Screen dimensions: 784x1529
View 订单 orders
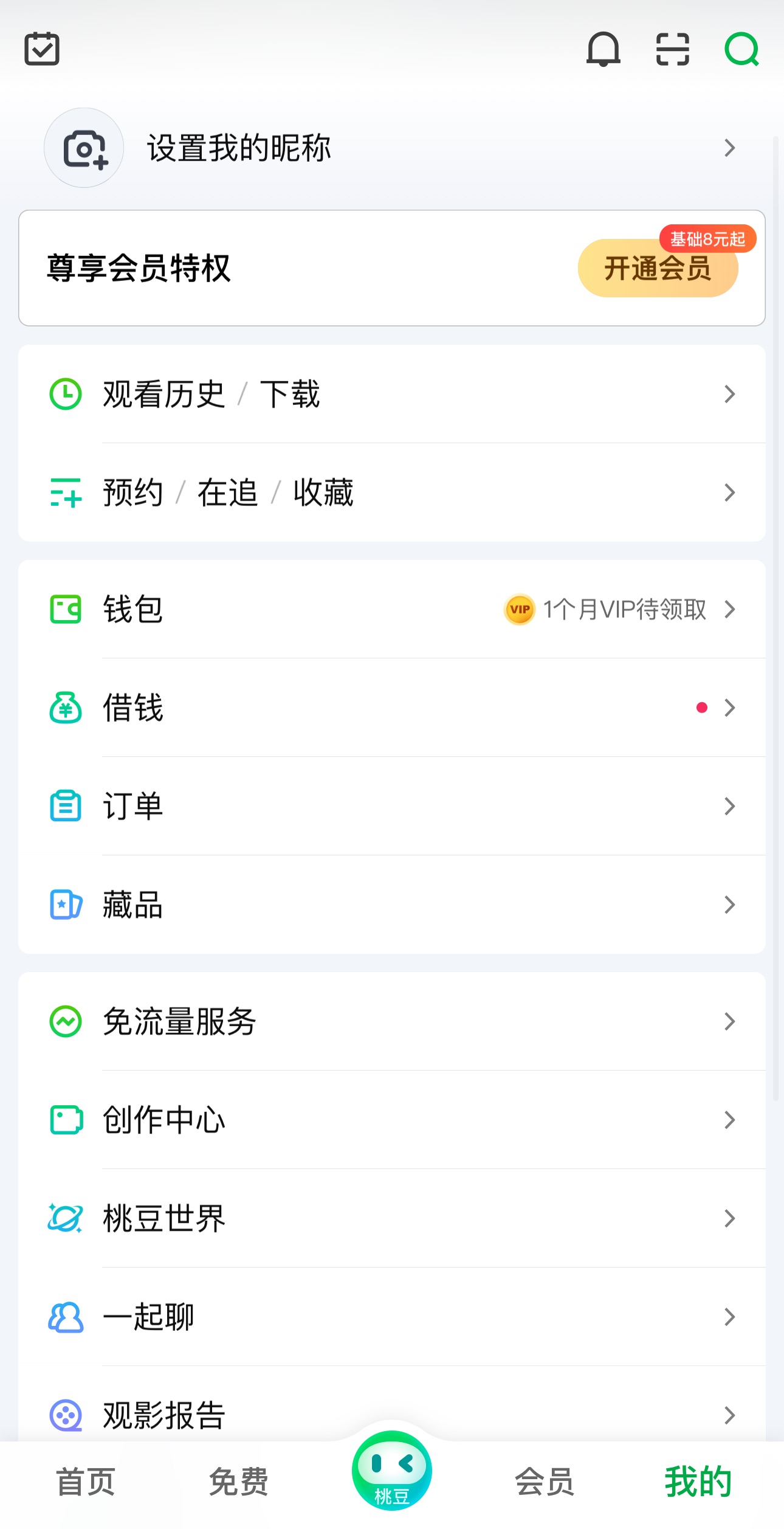pyautogui.click(x=392, y=806)
